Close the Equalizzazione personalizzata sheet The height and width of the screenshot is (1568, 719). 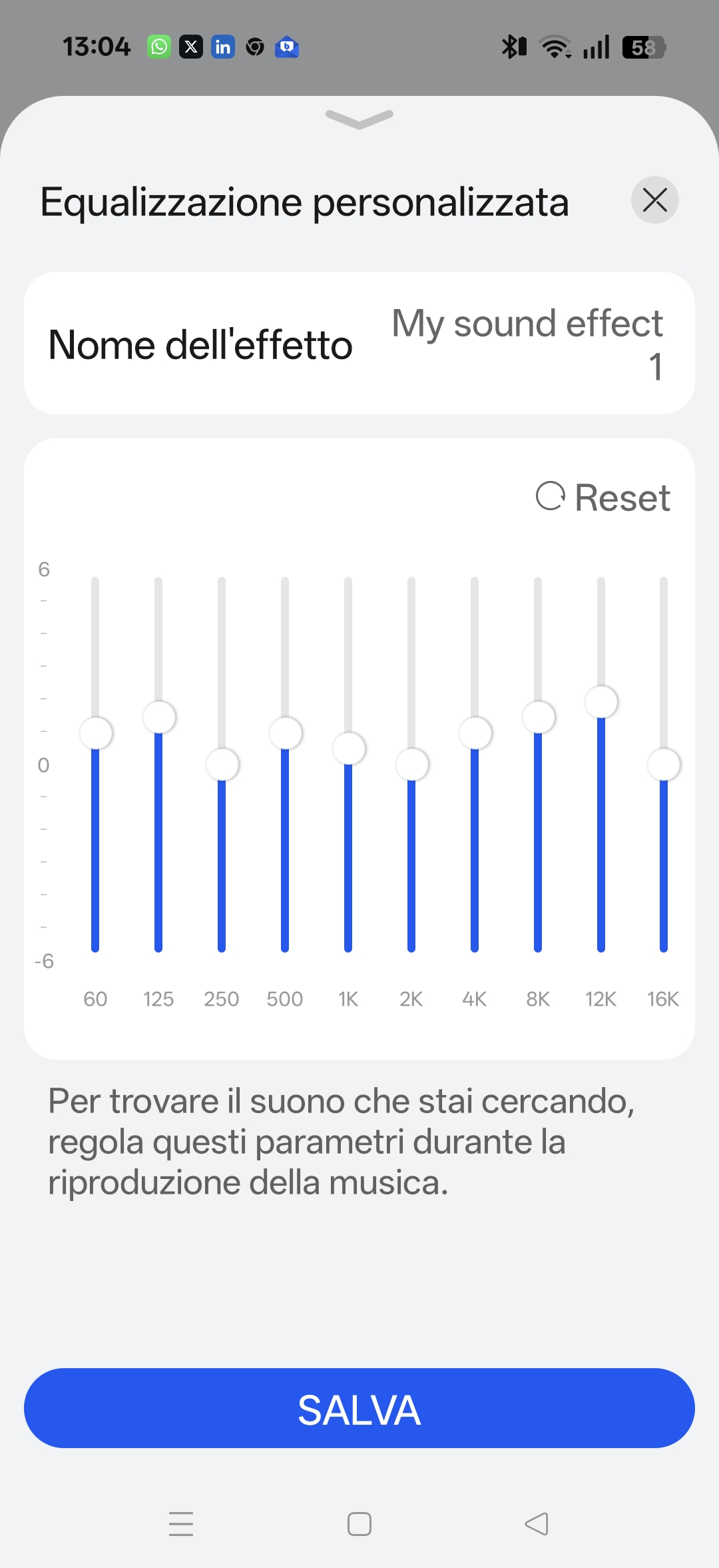(654, 200)
